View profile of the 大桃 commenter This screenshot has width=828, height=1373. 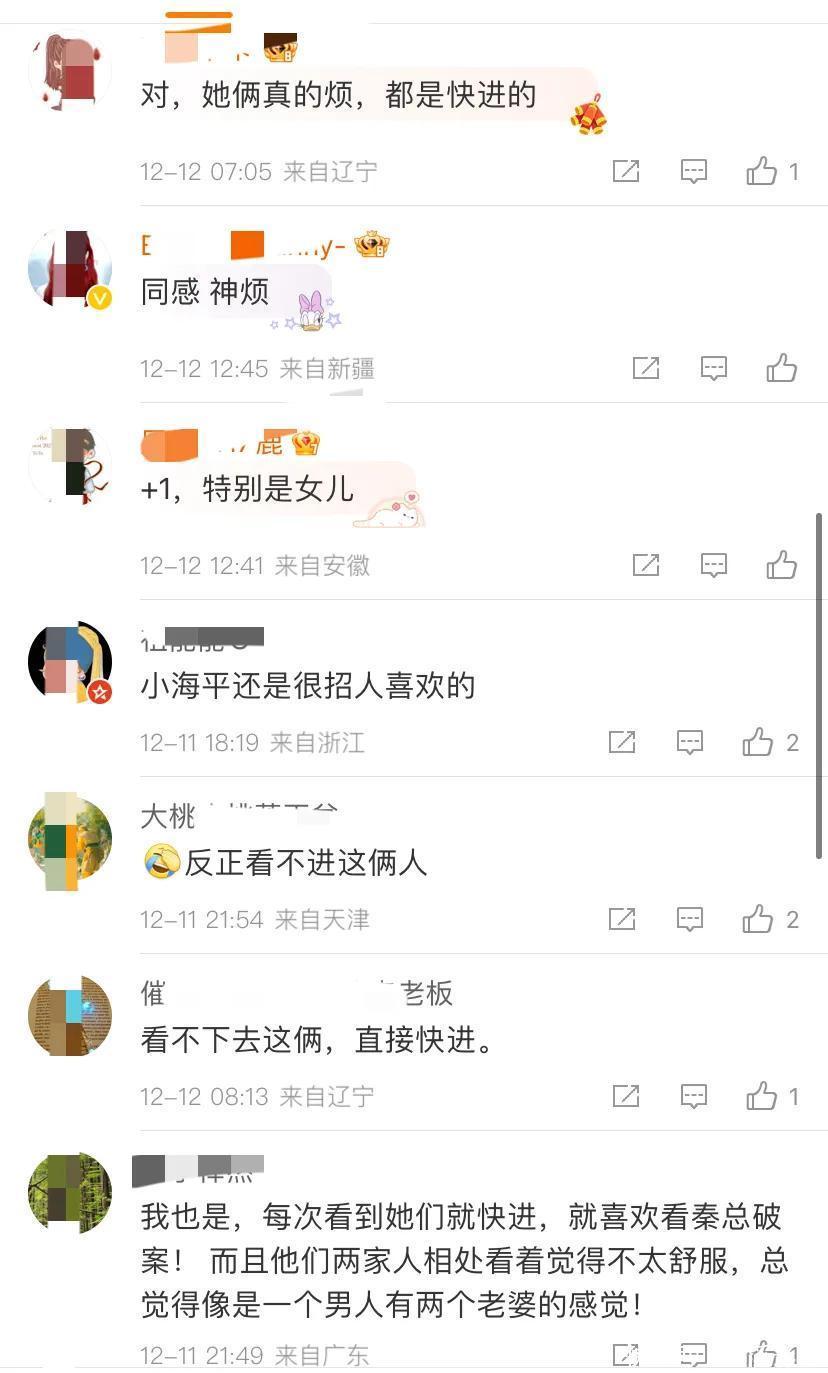click(69, 839)
